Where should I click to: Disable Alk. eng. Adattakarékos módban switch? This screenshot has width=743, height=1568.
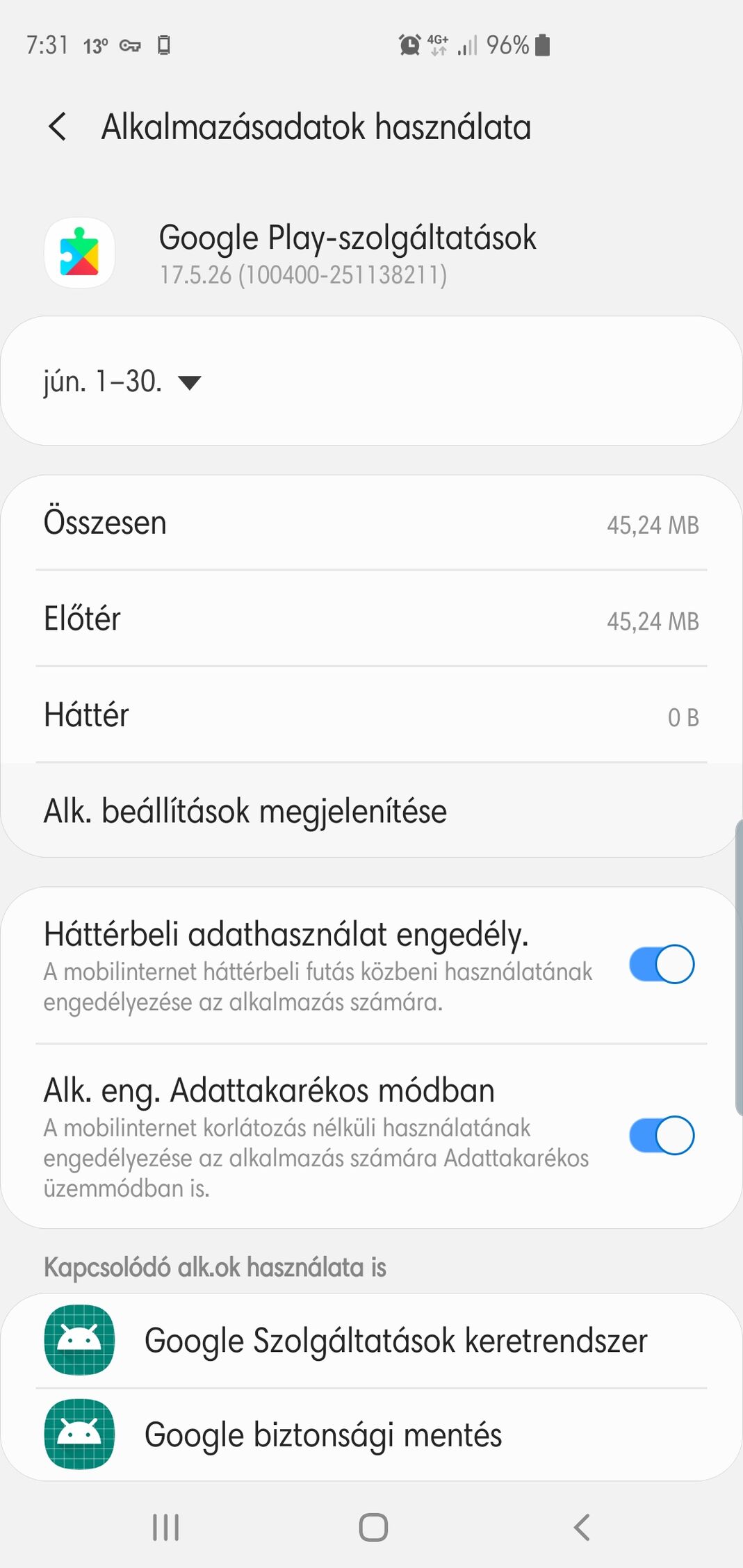click(x=661, y=1136)
